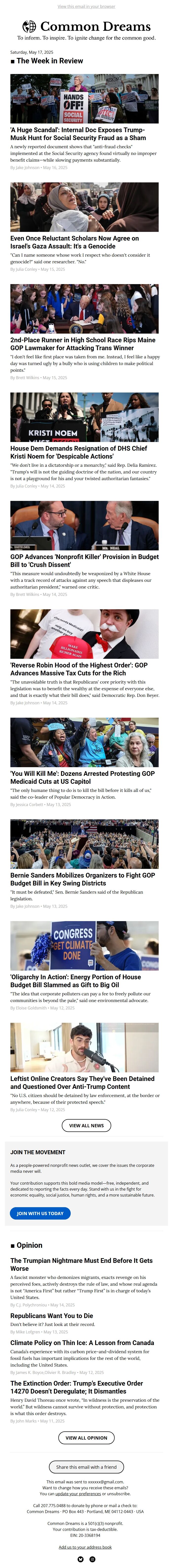Viewport: 173px width, 1568px height.
Task: Read the Maine high school race runner story
Action: pos(83,344)
